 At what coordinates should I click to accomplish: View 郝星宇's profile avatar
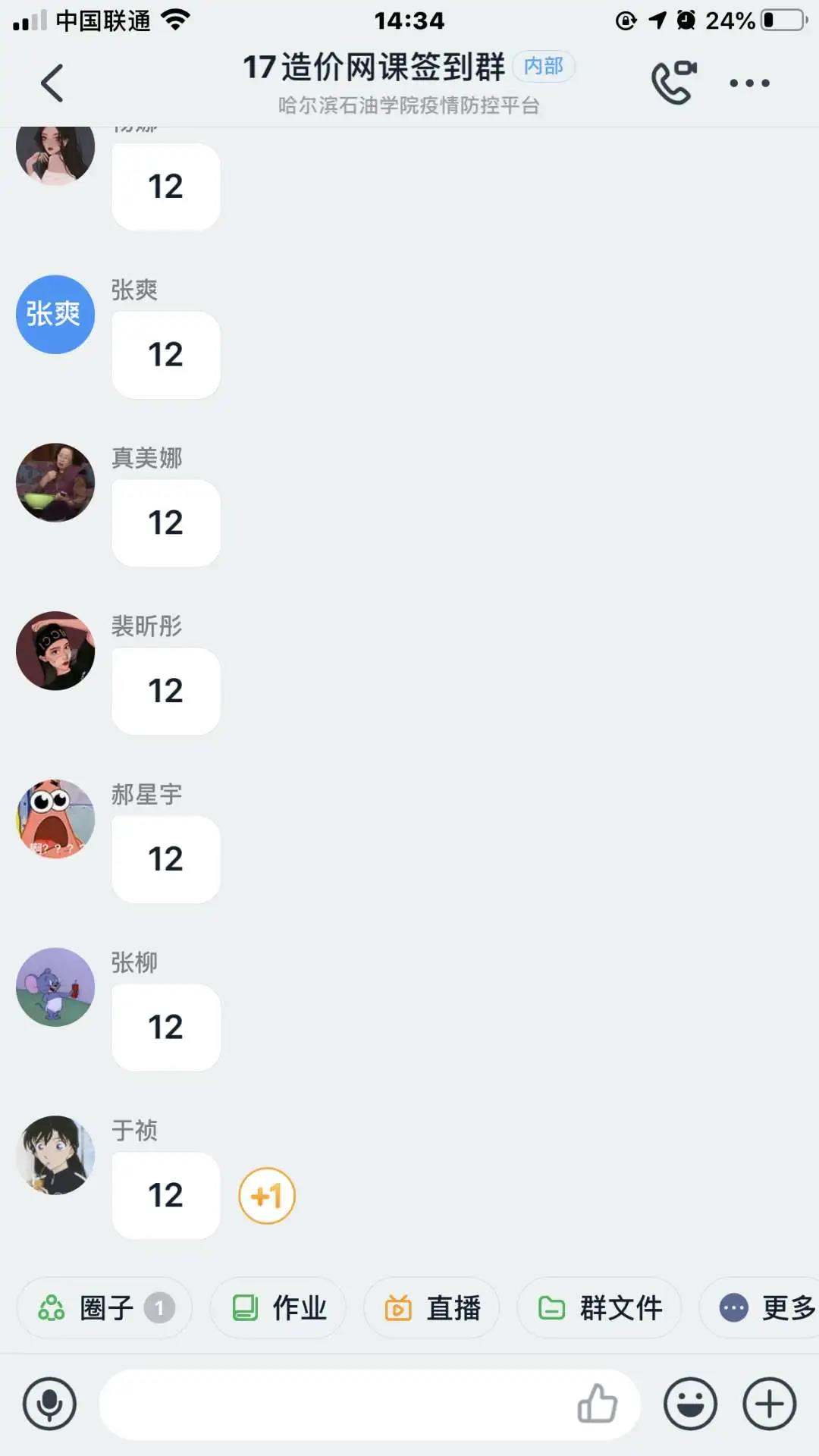55,819
